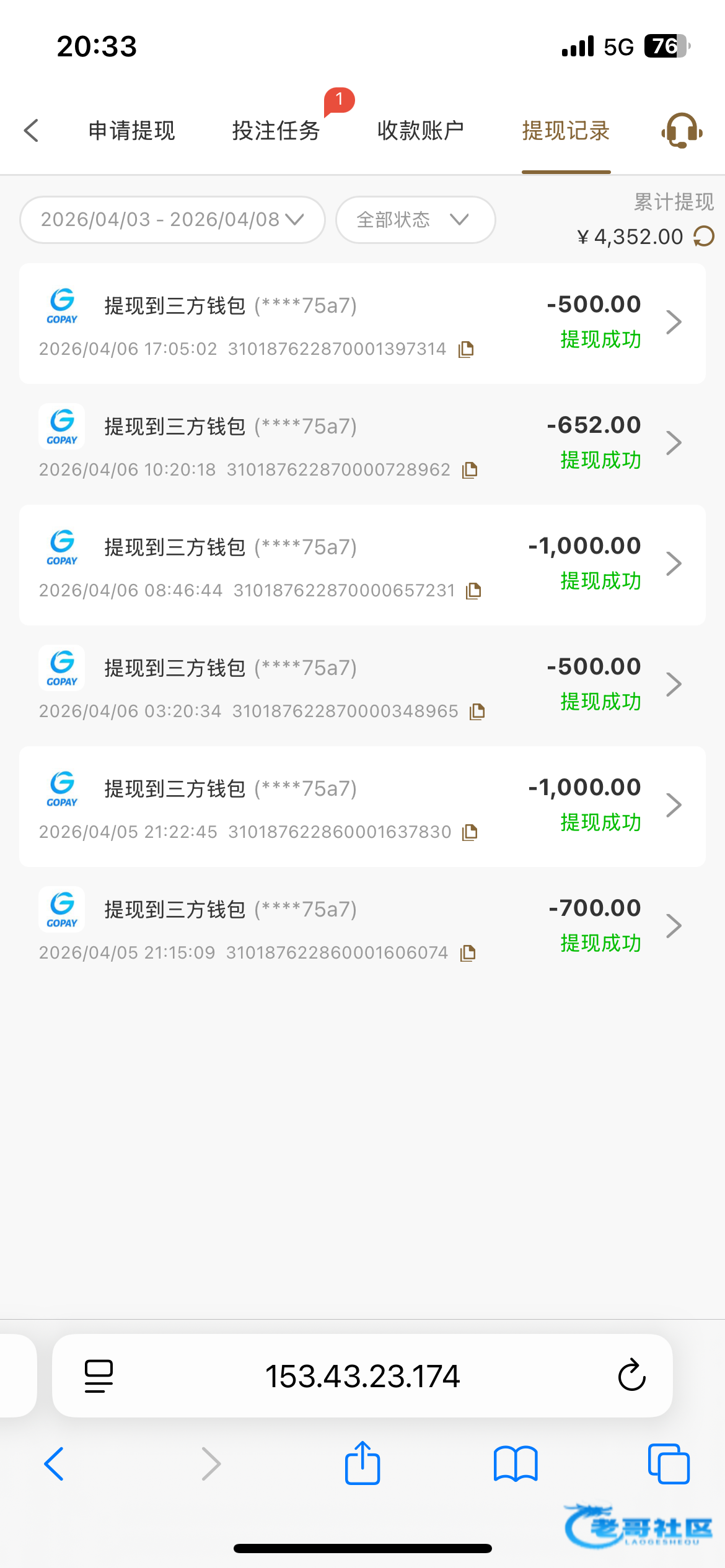This screenshot has height=1568, width=725.
Task: Open the -700.00 withdrawal record
Action: (362, 928)
